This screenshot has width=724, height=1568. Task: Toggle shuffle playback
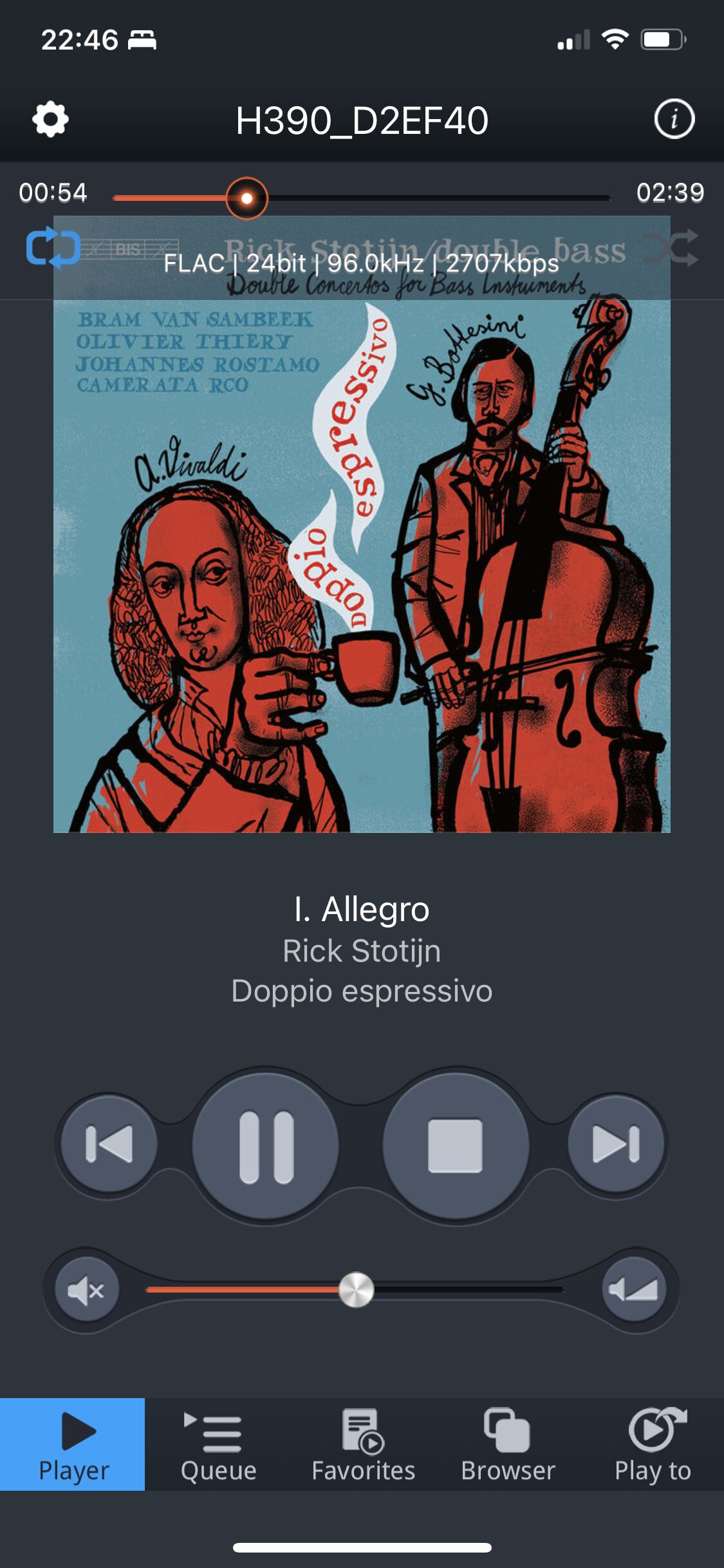pos(671,248)
